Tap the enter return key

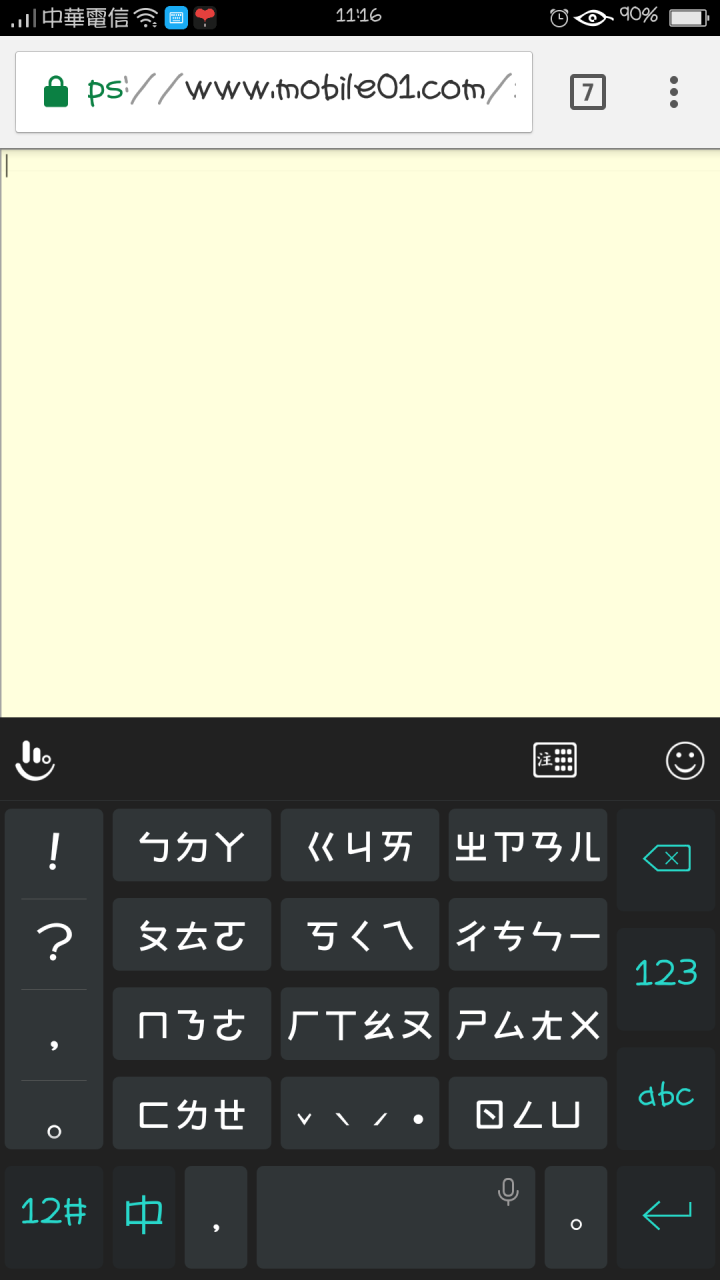pyautogui.click(x=667, y=1215)
